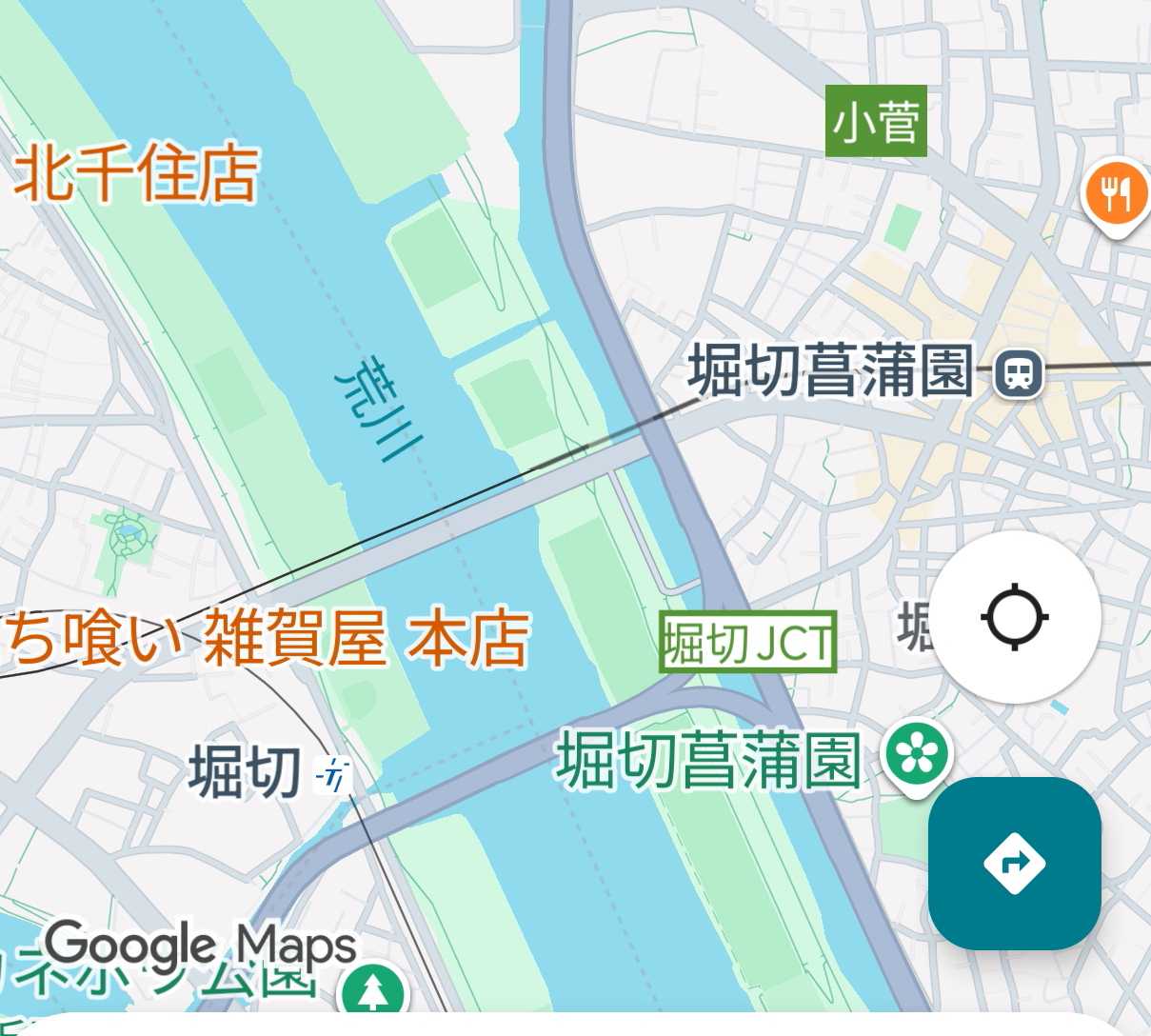Open the 雑賀屋 本店 place label
The image size is (1151, 1036).
coord(367,638)
